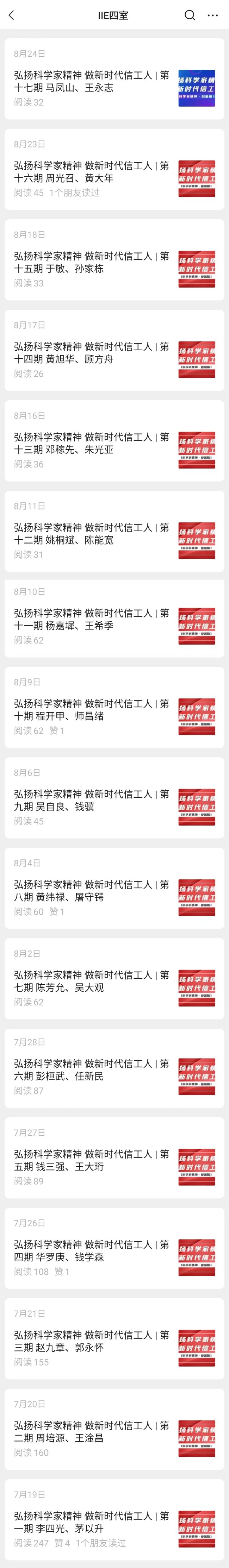This screenshot has height=1568, width=229.
Task: Open the three-dot overflow menu
Action: (x=212, y=15)
